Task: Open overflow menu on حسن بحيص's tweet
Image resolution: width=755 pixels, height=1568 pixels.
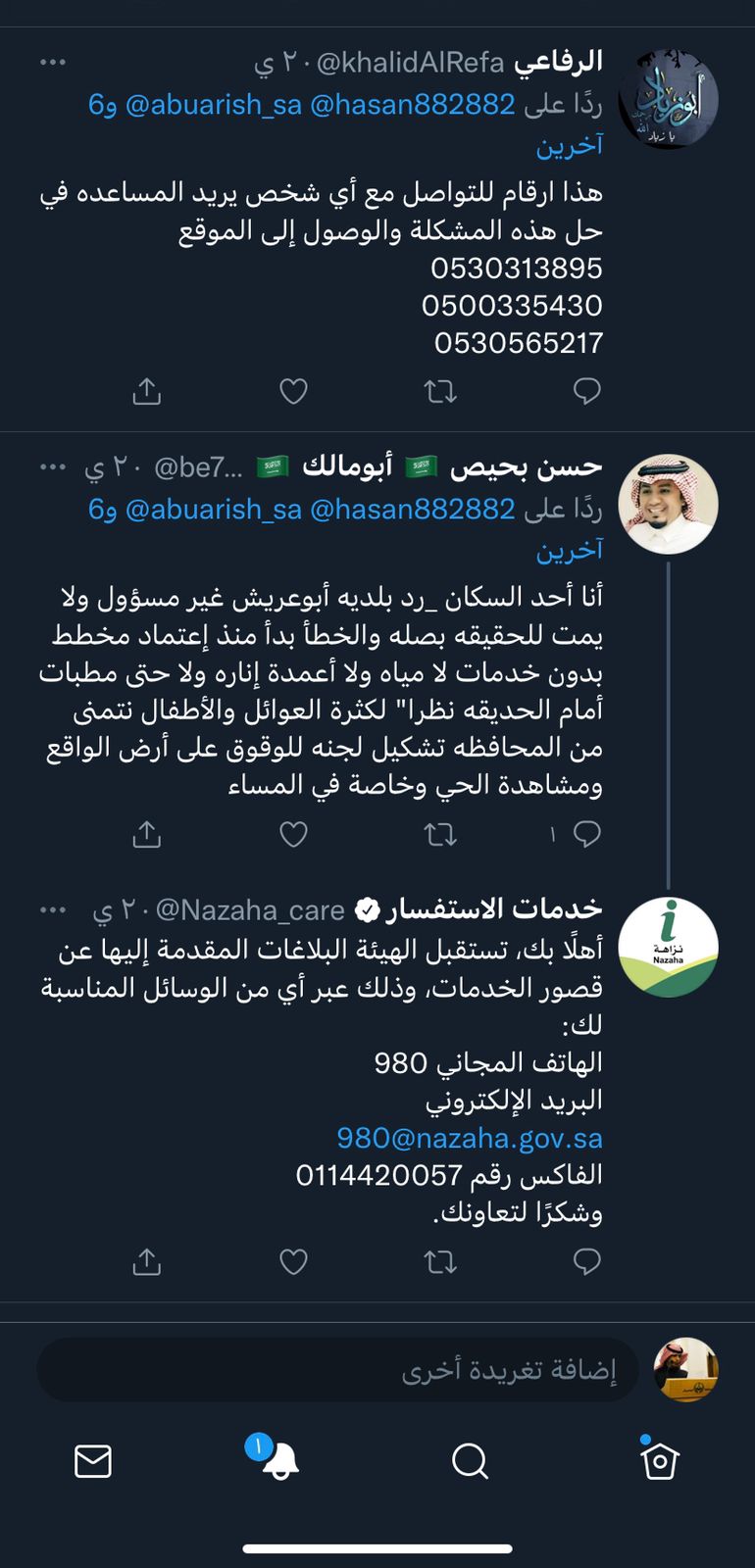Action: pos(53,467)
